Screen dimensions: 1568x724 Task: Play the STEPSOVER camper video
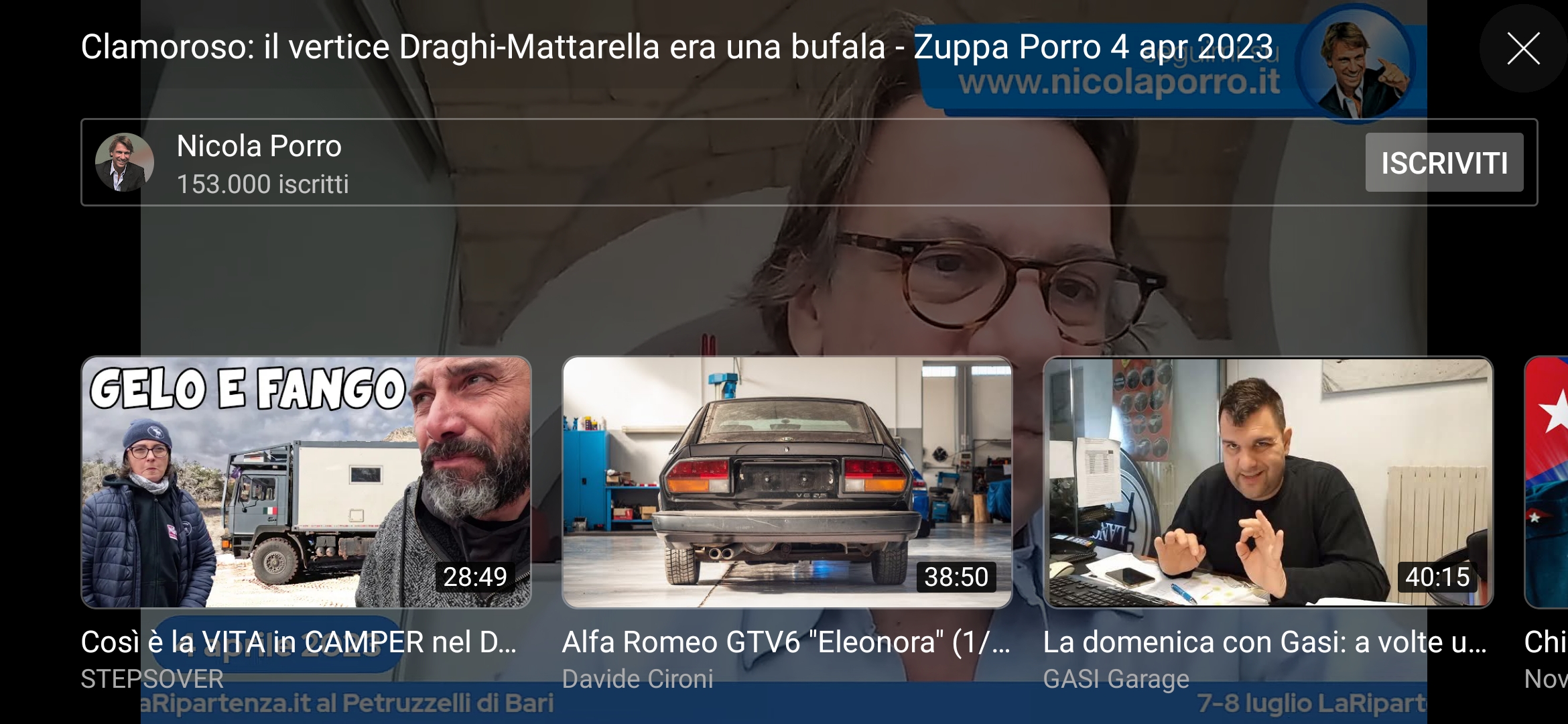tap(306, 482)
